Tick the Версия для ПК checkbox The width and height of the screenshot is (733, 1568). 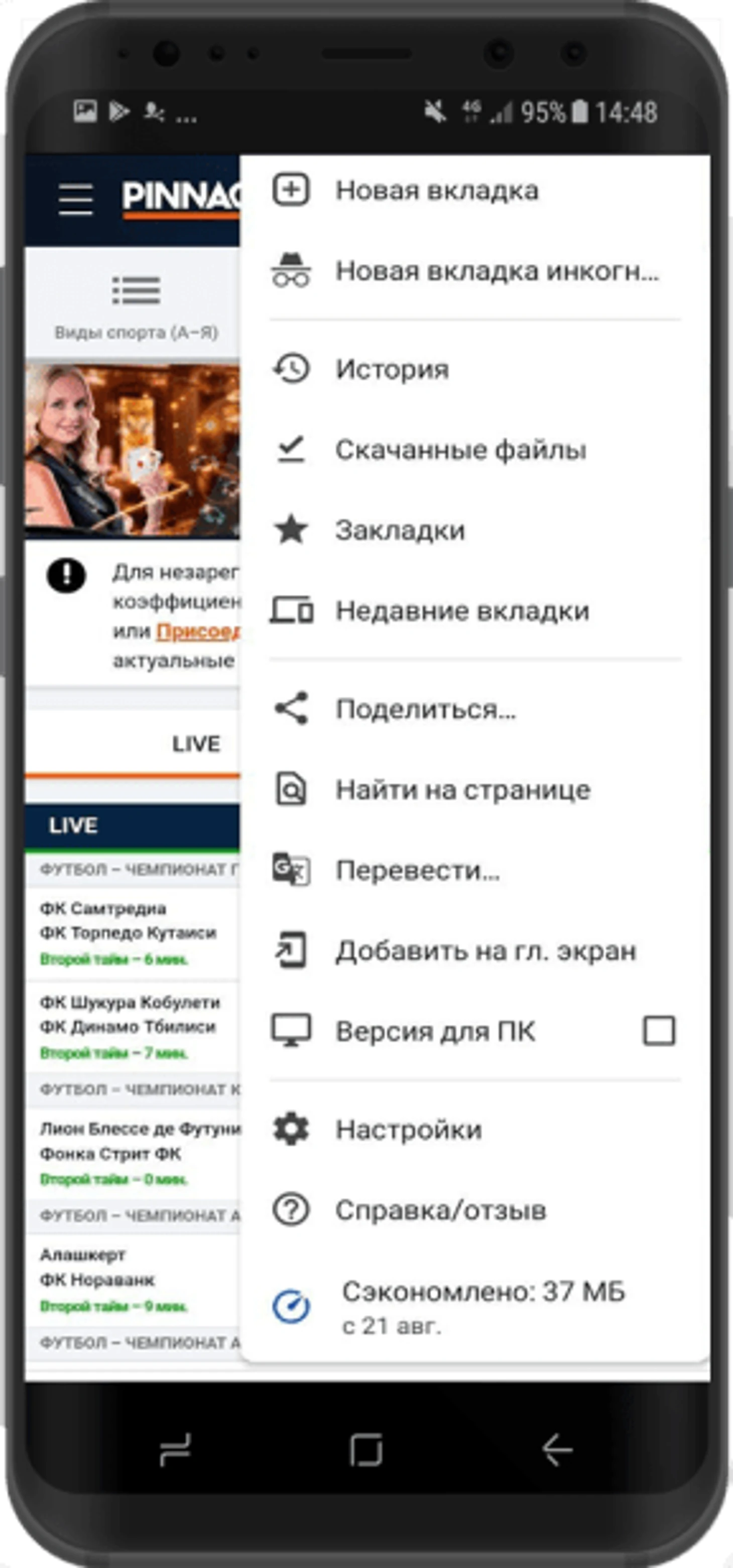[659, 1031]
